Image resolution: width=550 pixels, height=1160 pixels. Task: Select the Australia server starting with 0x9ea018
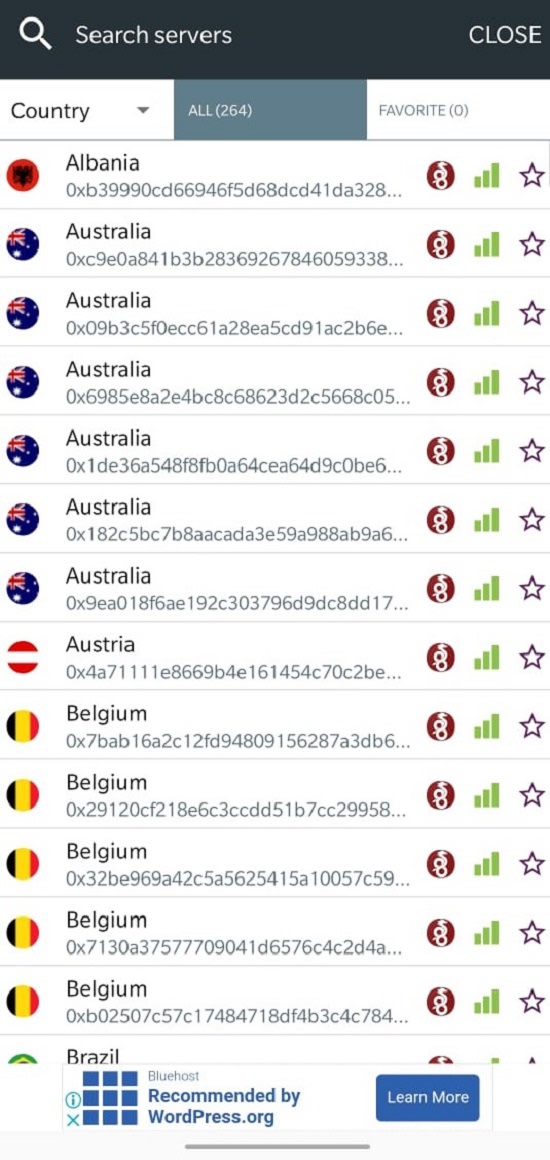[x=275, y=588]
